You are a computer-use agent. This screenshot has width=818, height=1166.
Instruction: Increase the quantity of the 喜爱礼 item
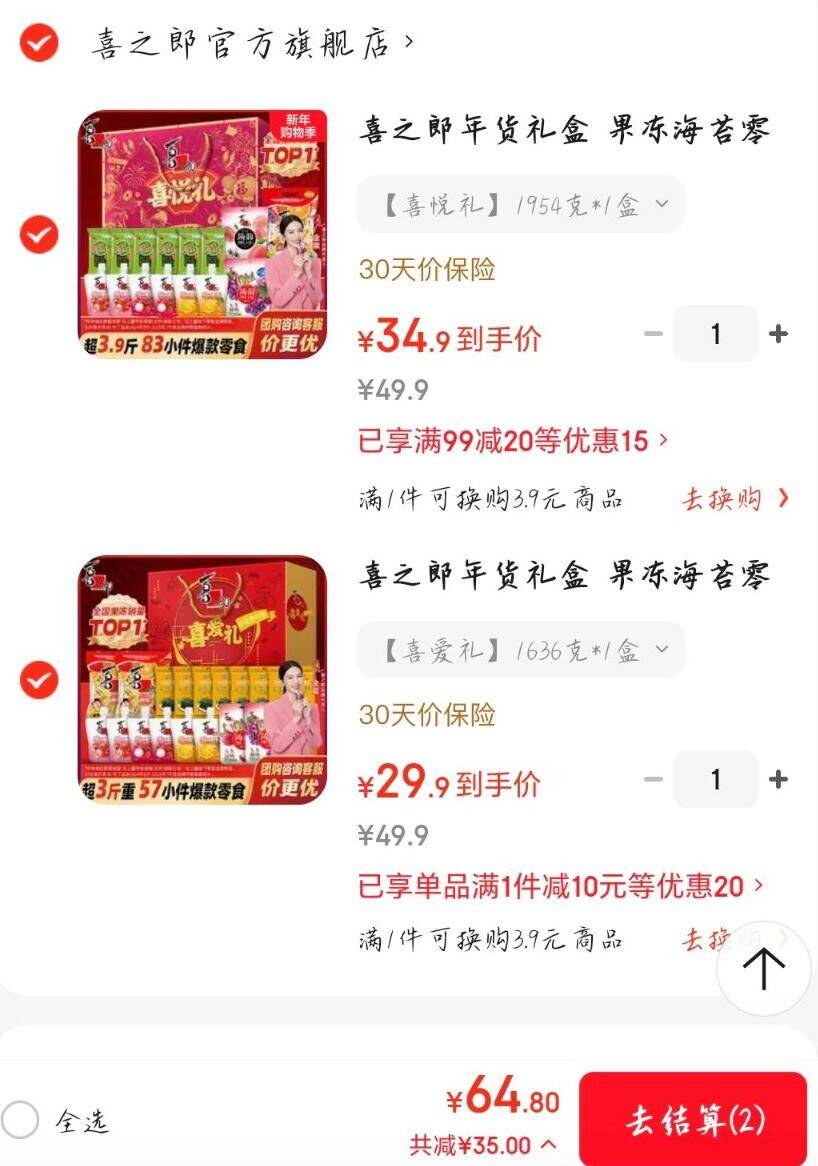click(778, 779)
